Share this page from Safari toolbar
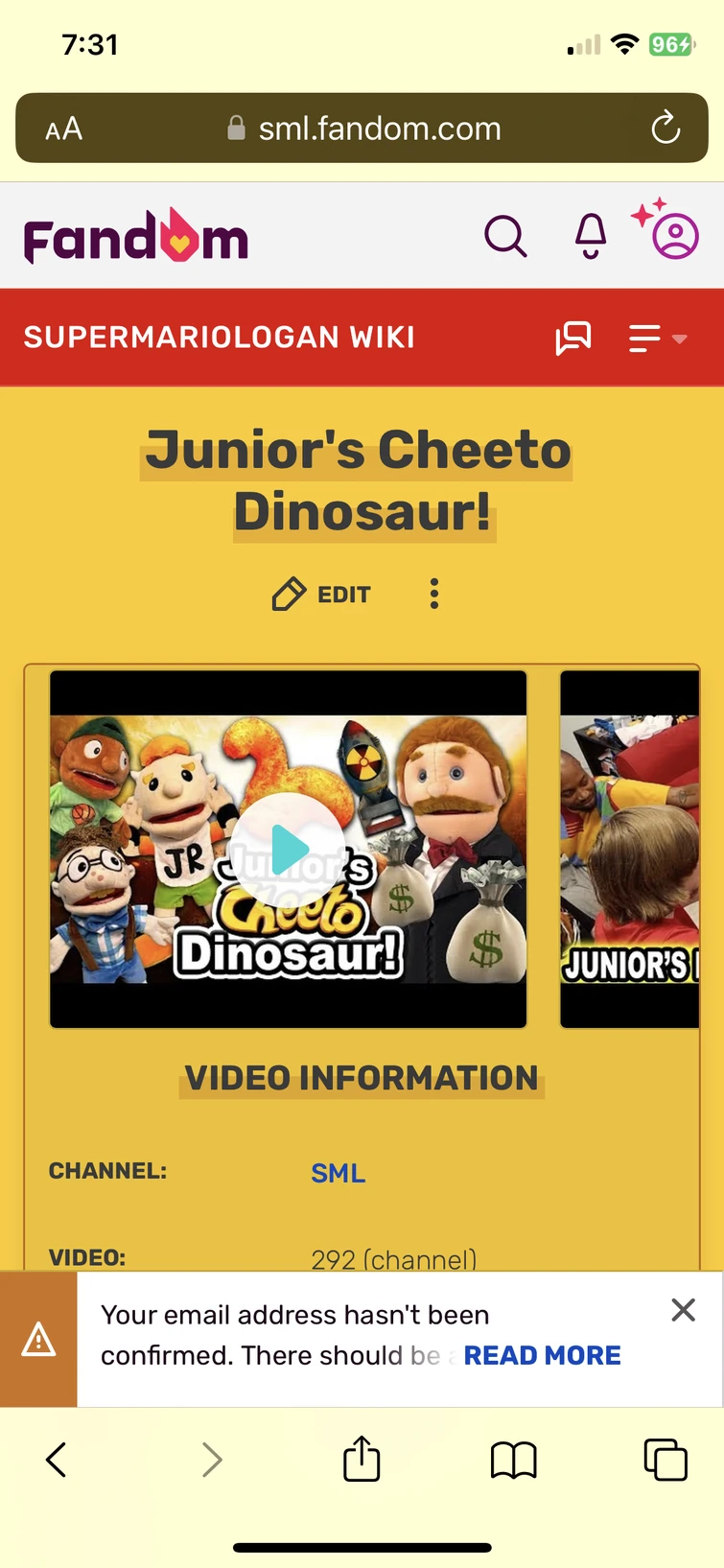724x1568 pixels. click(362, 1460)
